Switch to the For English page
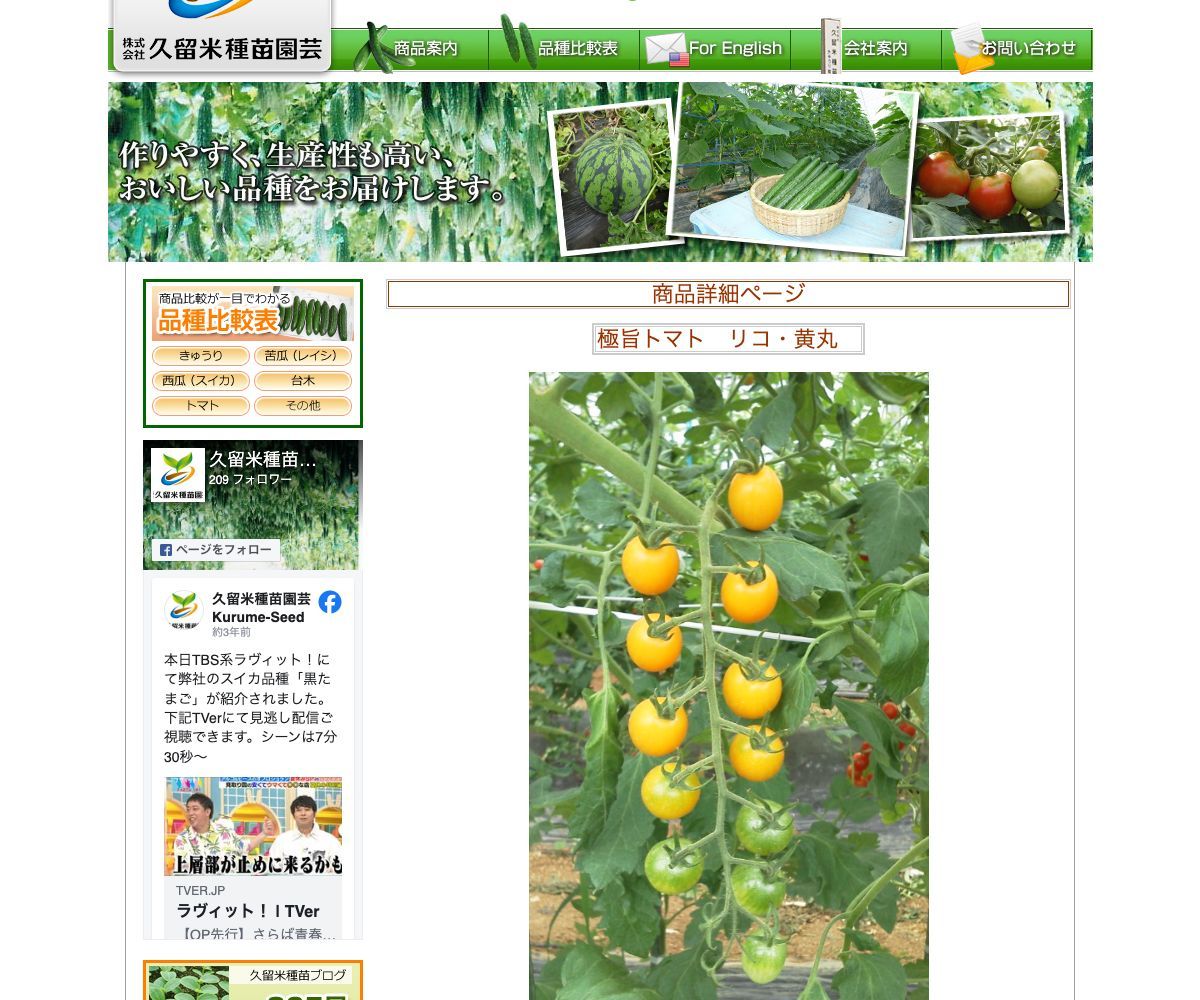This screenshot has width=1200, height=1000. tap(715, 49)
